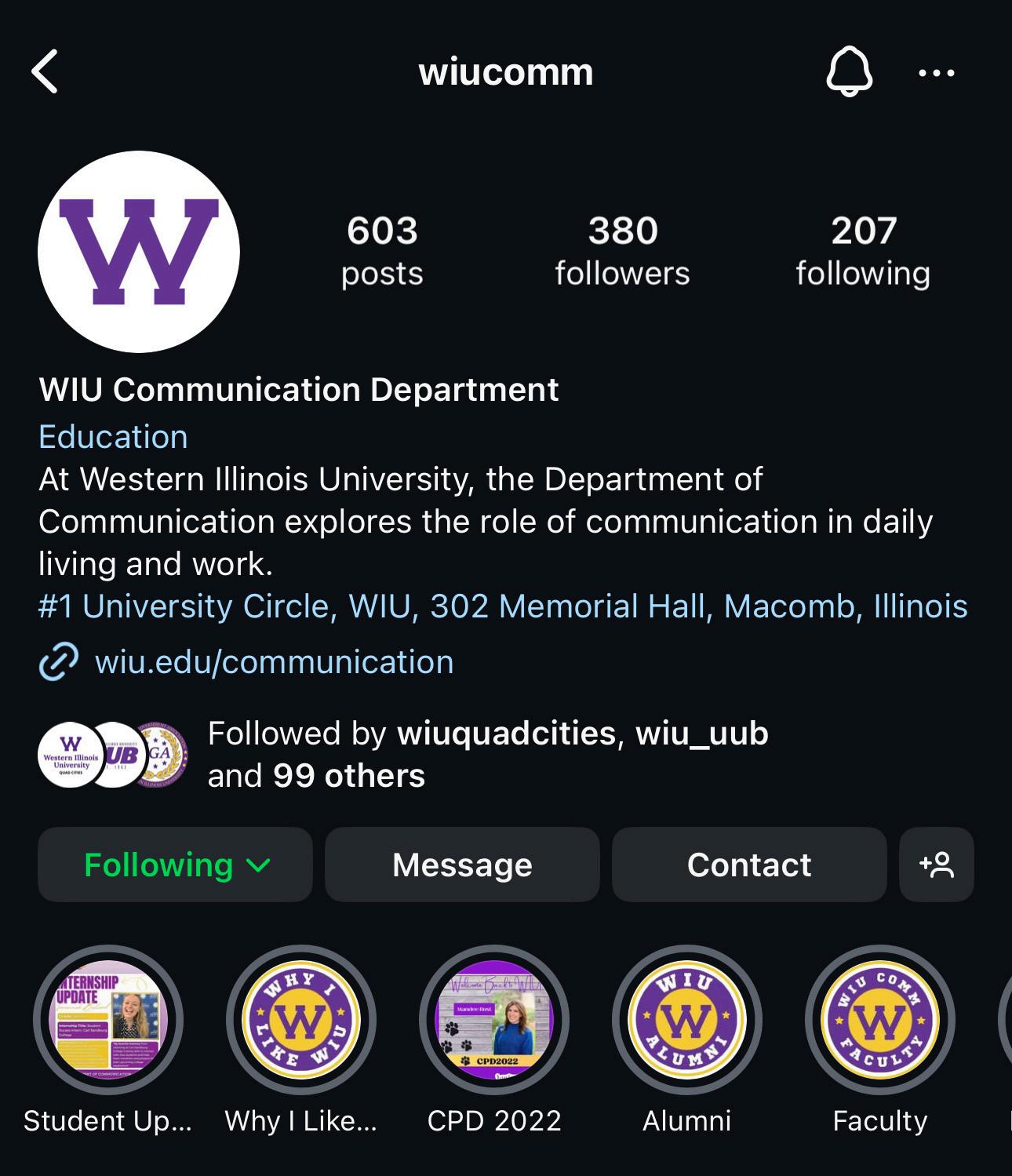Show suggested accounts with the add-person icon
Screen dimensions: 1012x1176
936,865
